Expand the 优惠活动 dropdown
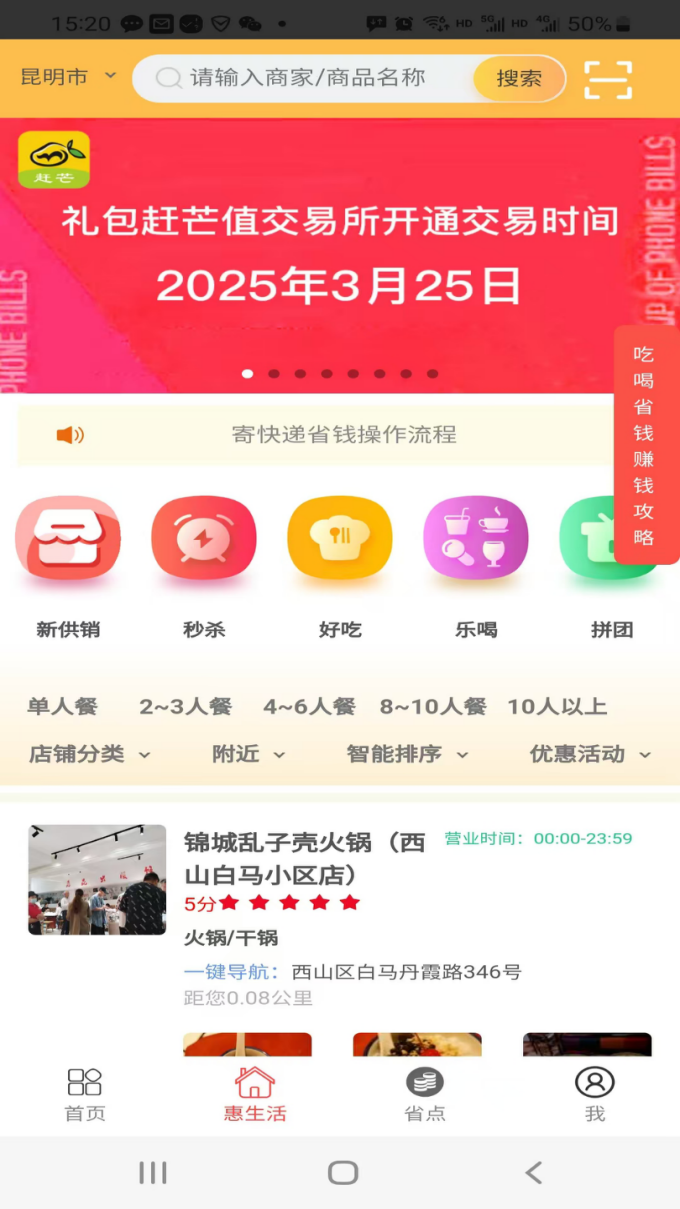 (x=589, y=754)
